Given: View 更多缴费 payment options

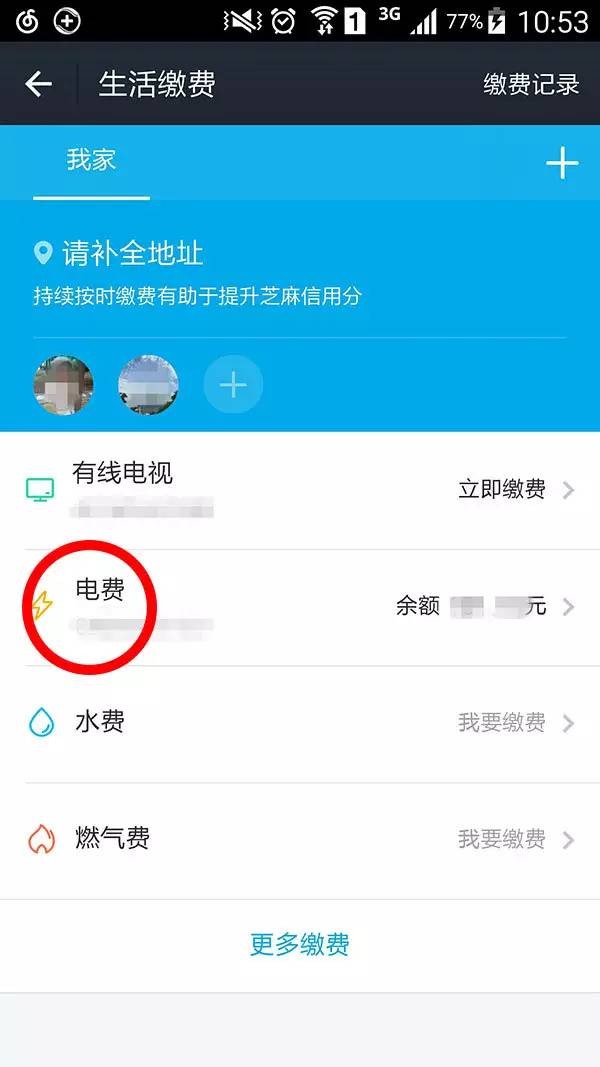Looking at the screenshot, I should click(300, 945).
